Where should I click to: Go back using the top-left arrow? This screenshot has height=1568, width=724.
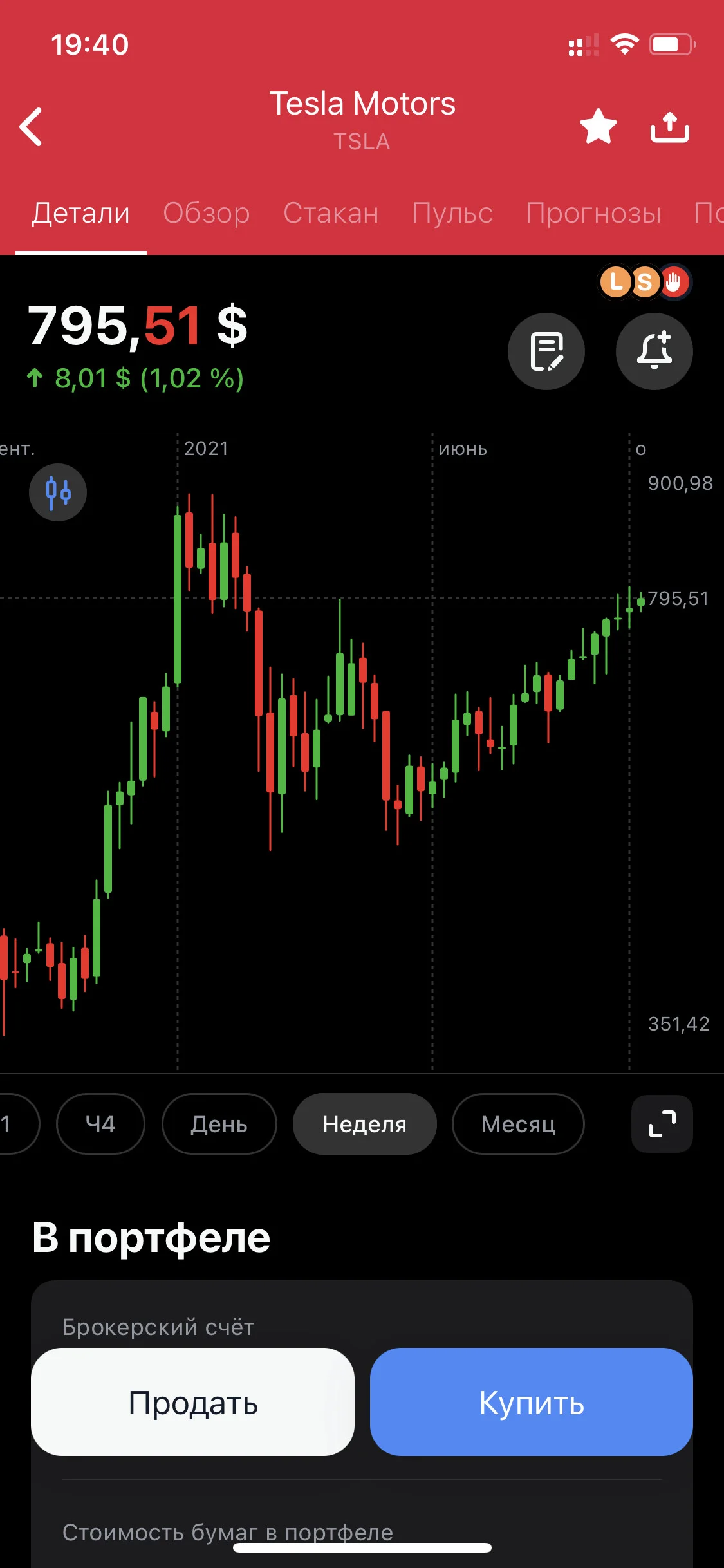[30, 127]
